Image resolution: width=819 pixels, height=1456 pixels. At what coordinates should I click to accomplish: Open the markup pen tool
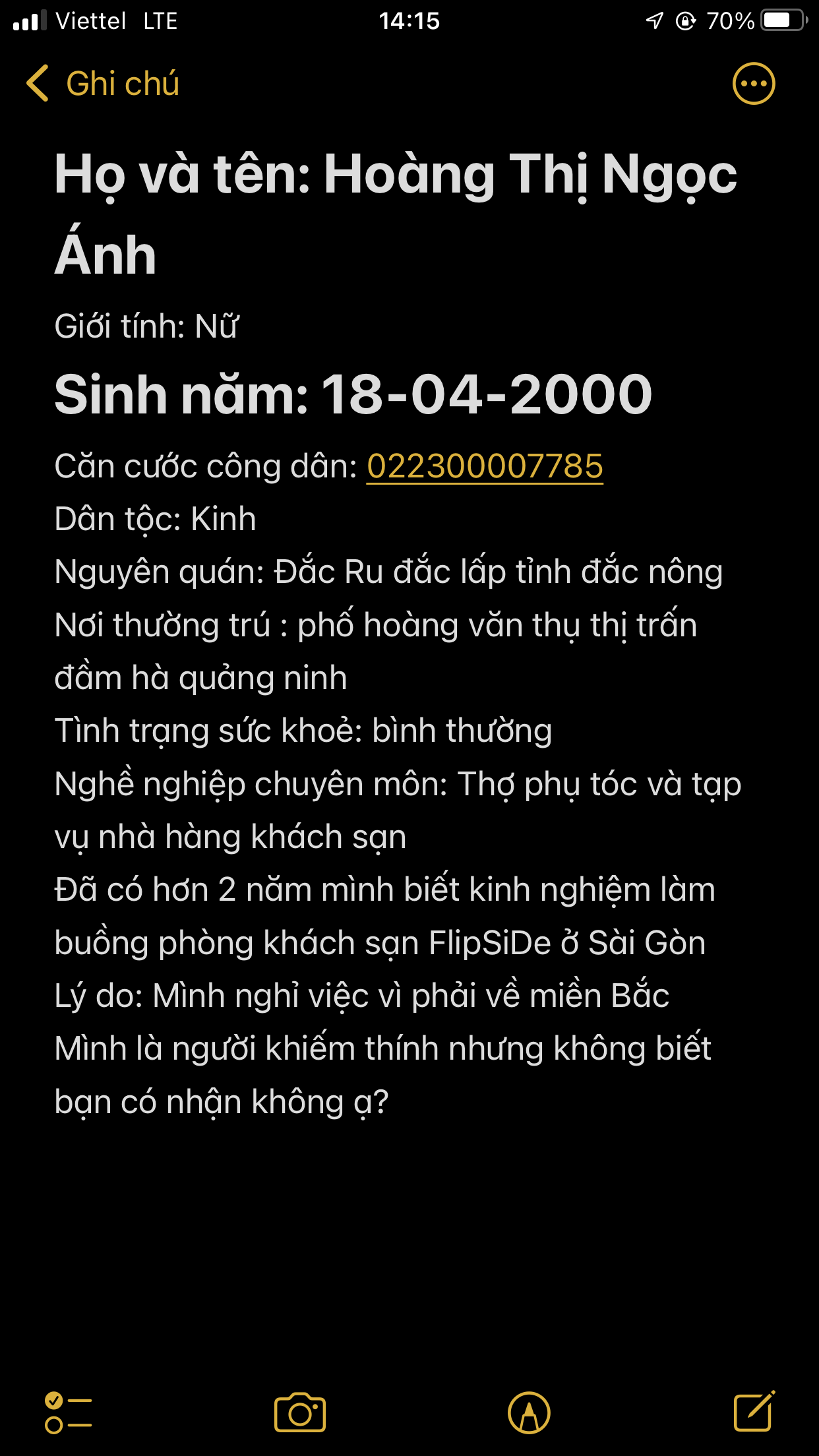pos(529,1412)
